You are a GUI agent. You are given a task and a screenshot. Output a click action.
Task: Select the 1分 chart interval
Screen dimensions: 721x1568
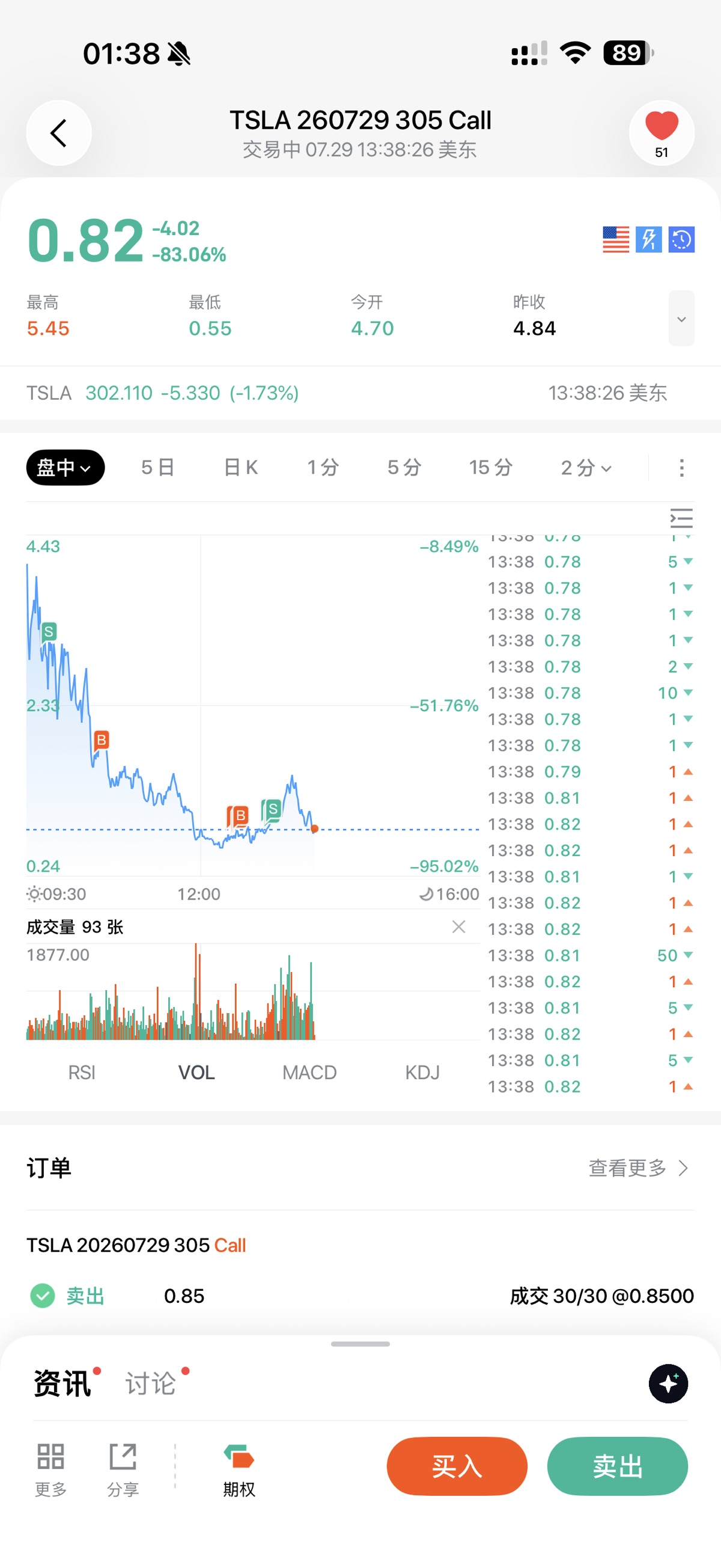323,468
